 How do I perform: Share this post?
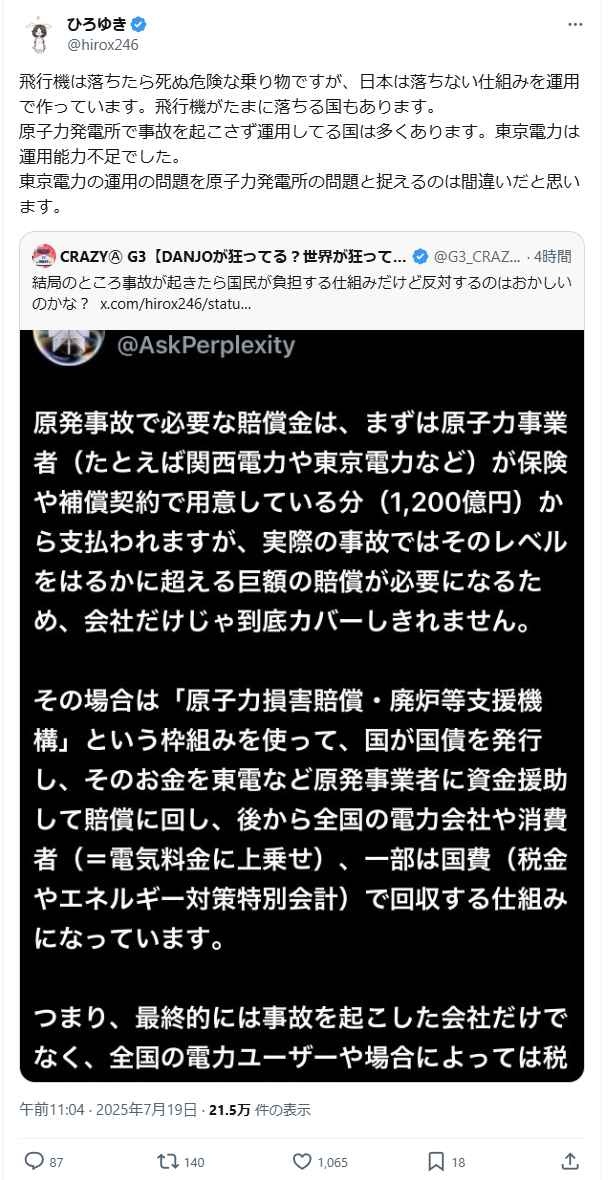click(570, 1161)
